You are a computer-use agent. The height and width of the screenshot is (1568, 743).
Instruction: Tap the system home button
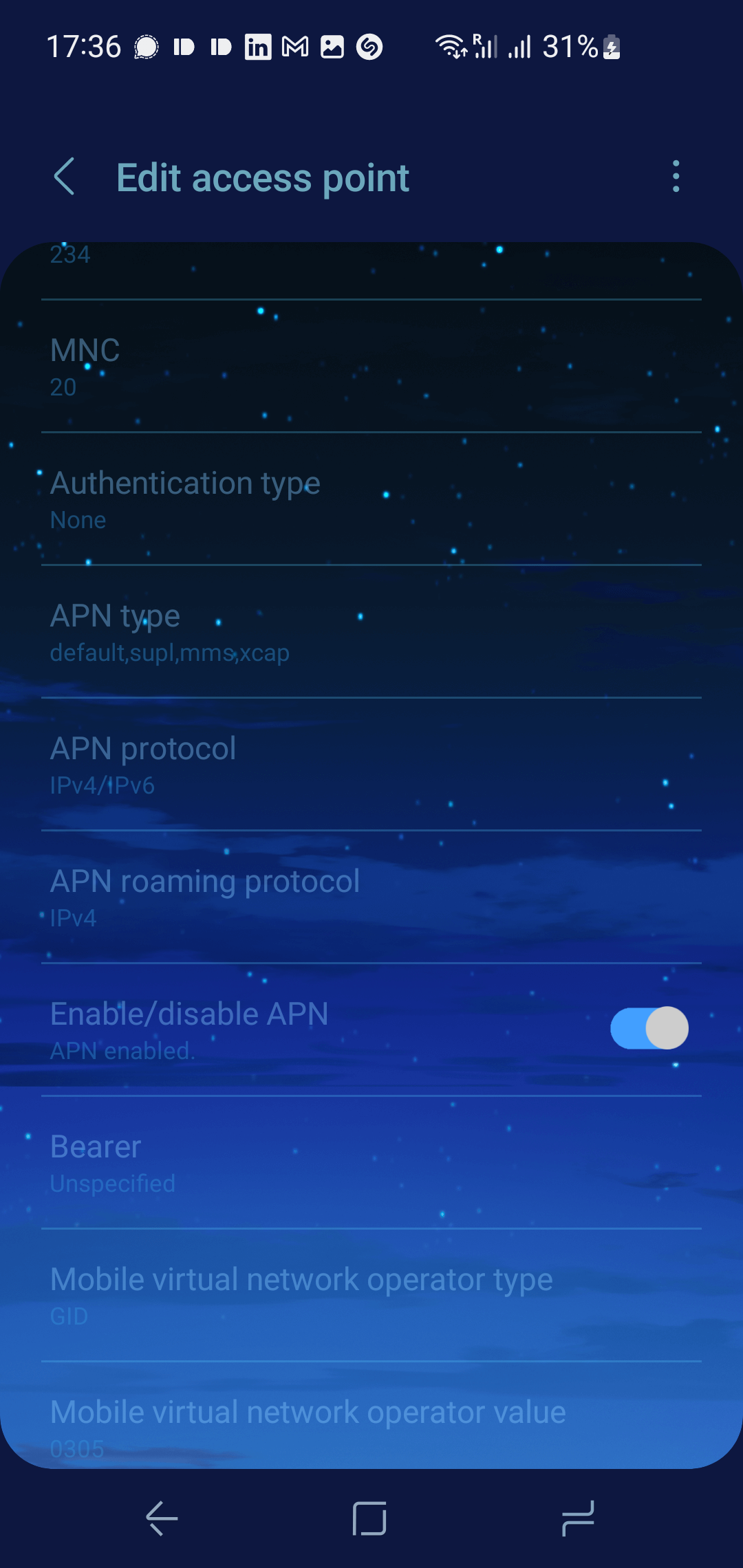(x=369, y=1518)
